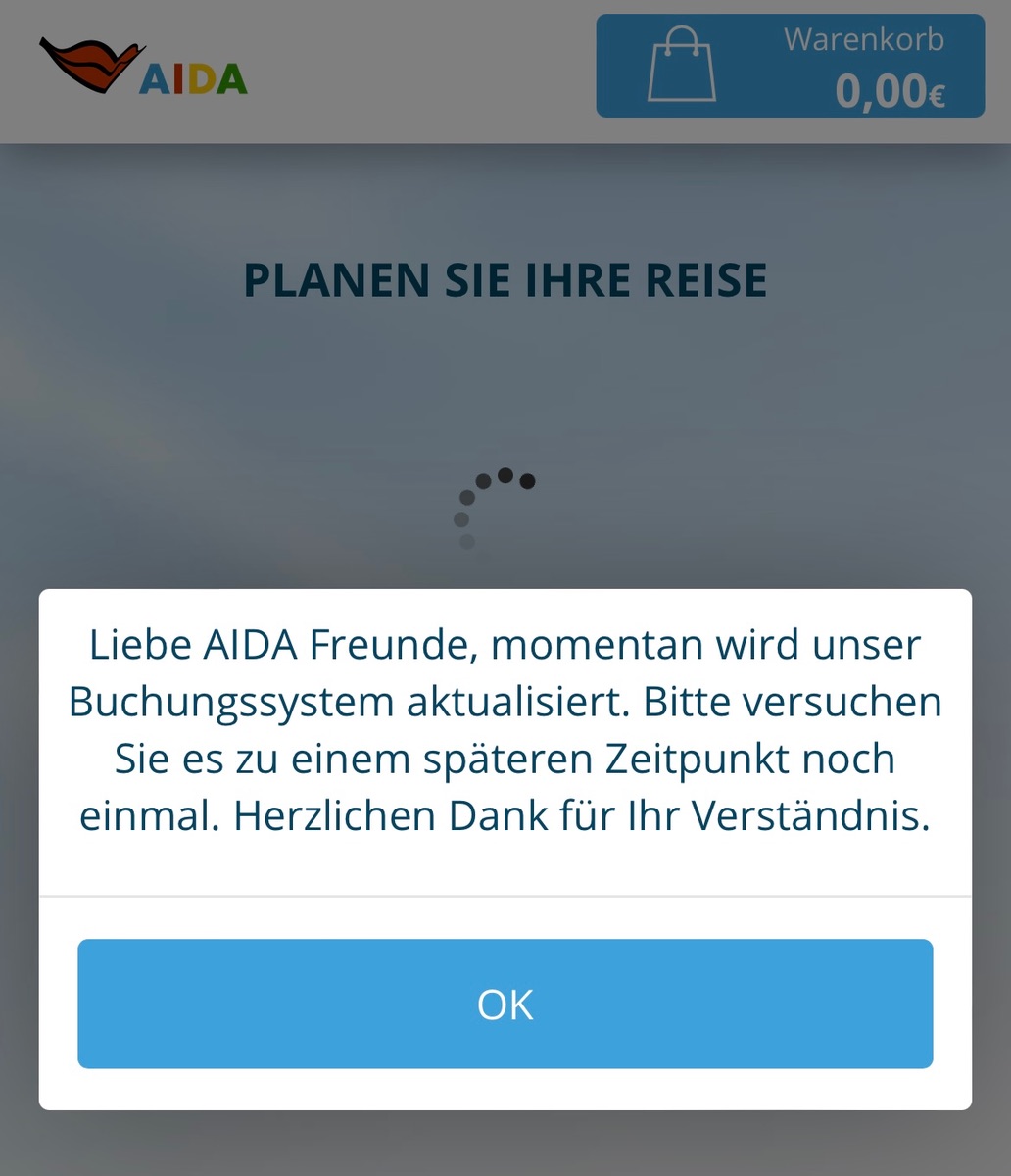Open the Warenkorb shopping cart
The image size is (1011, 1176).
[790, 67]
